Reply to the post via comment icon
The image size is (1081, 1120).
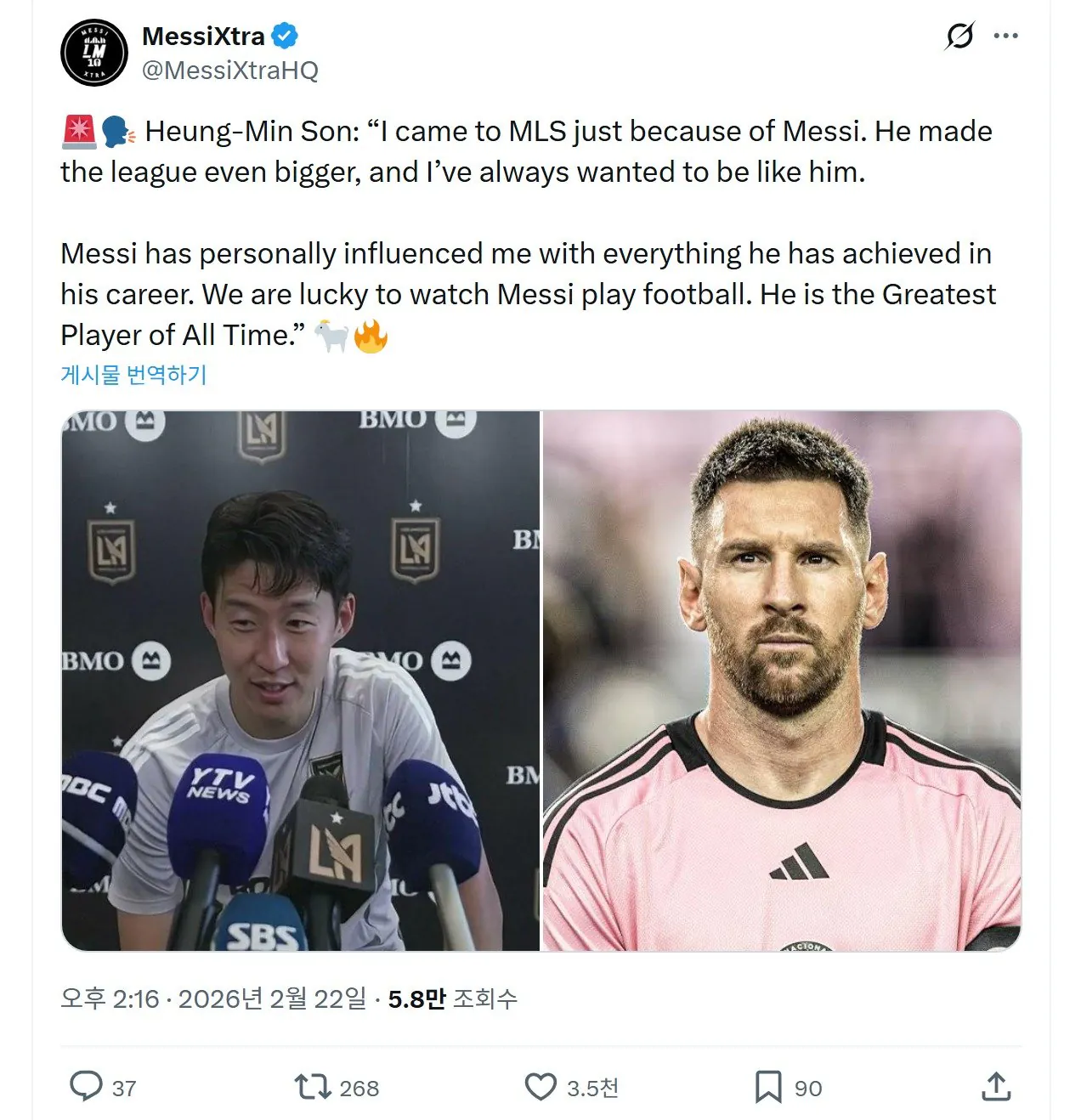[86, 1087]
